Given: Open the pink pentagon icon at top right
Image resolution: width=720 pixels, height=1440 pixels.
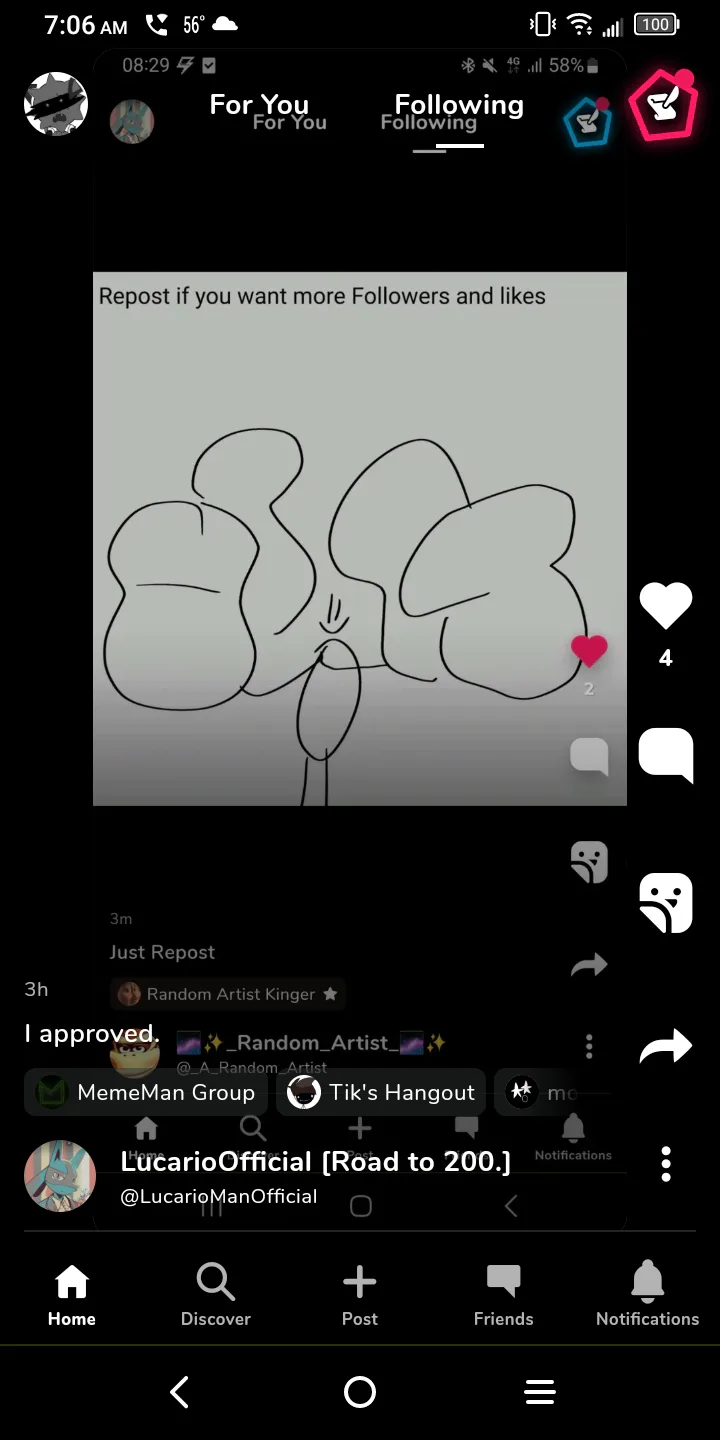Looking at the screenshot, I should click(x=663, y=106).
